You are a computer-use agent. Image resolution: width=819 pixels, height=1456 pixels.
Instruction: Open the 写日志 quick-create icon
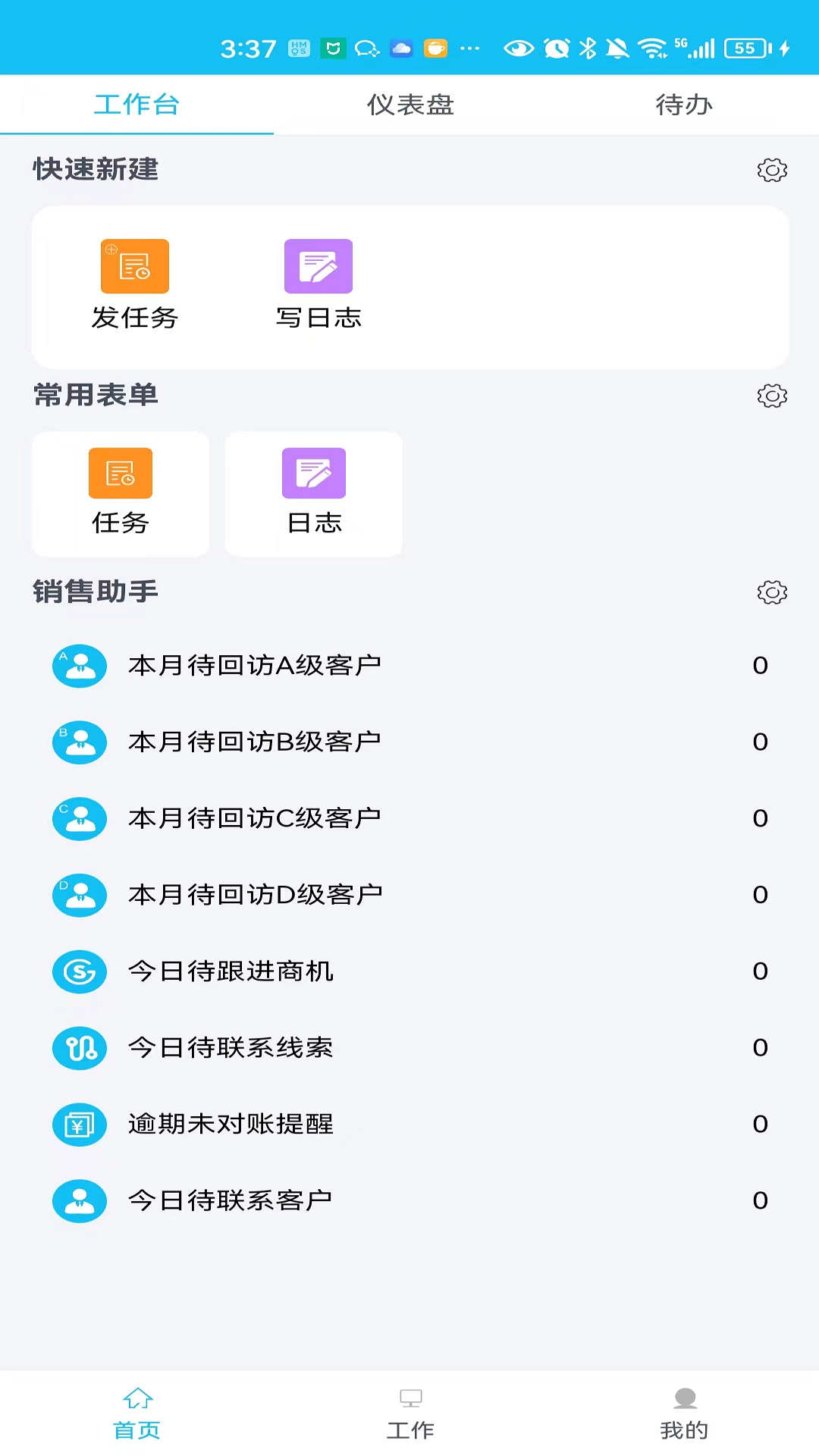coord(318,266)
